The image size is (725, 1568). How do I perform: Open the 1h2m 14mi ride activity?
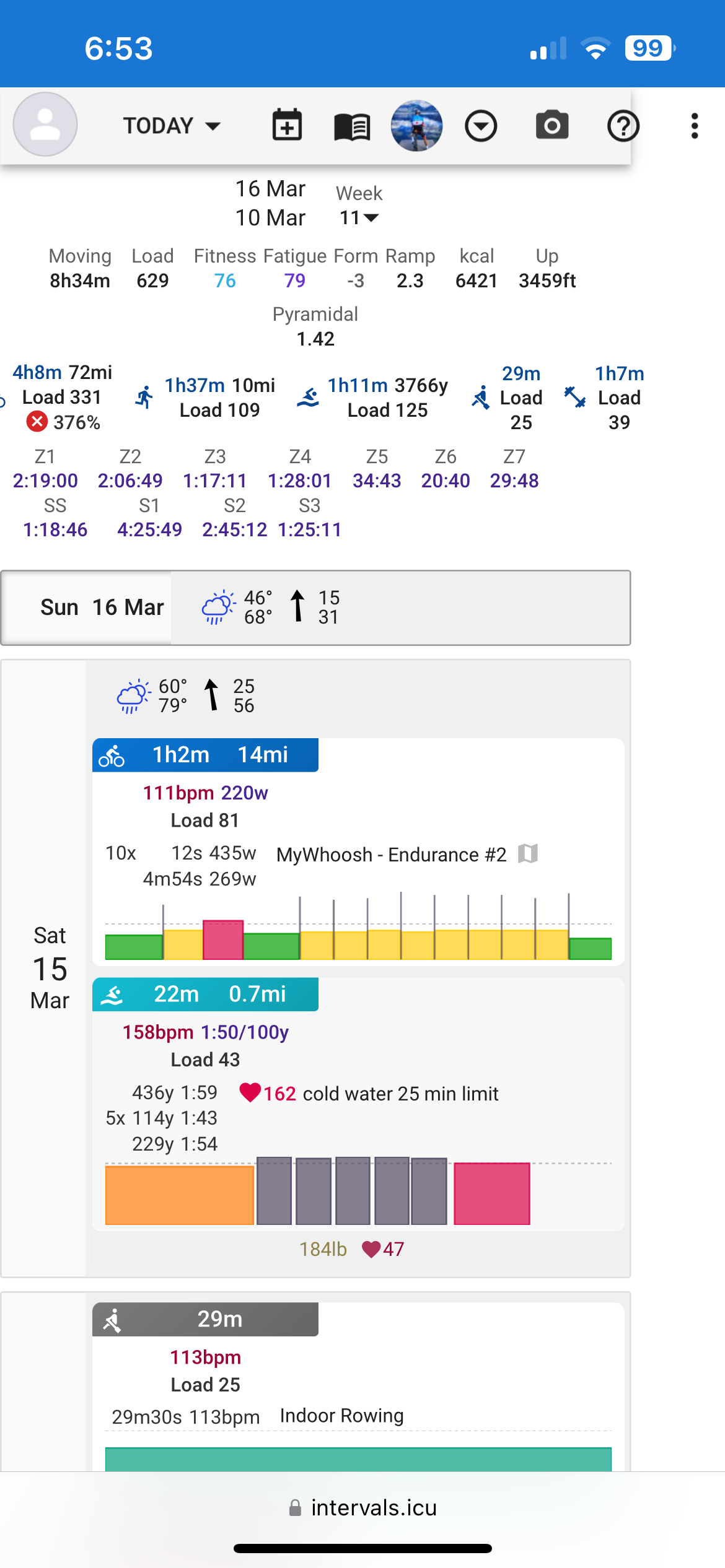coord(205,755)
